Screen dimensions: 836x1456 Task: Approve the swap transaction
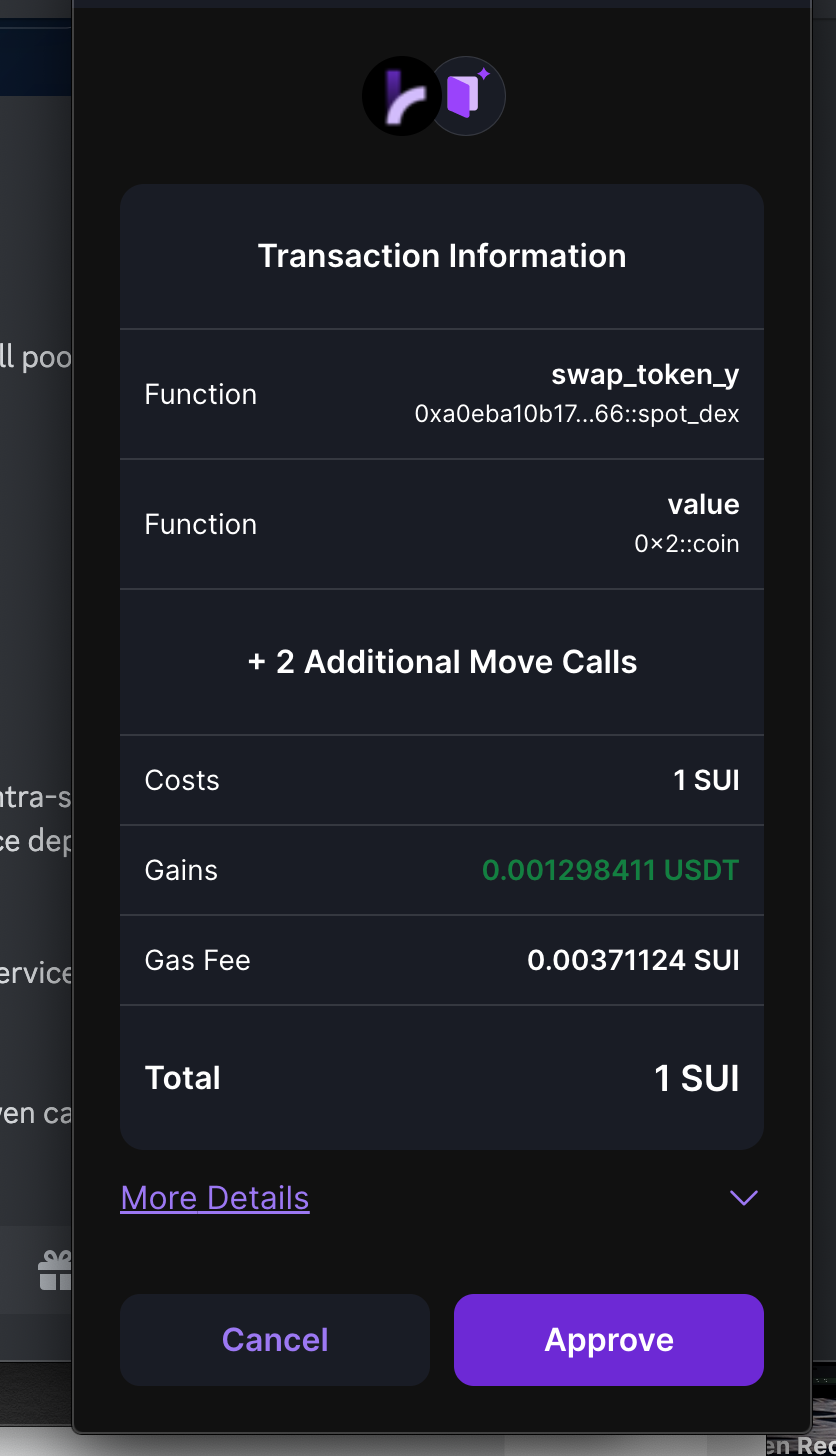coord(608,1340)
